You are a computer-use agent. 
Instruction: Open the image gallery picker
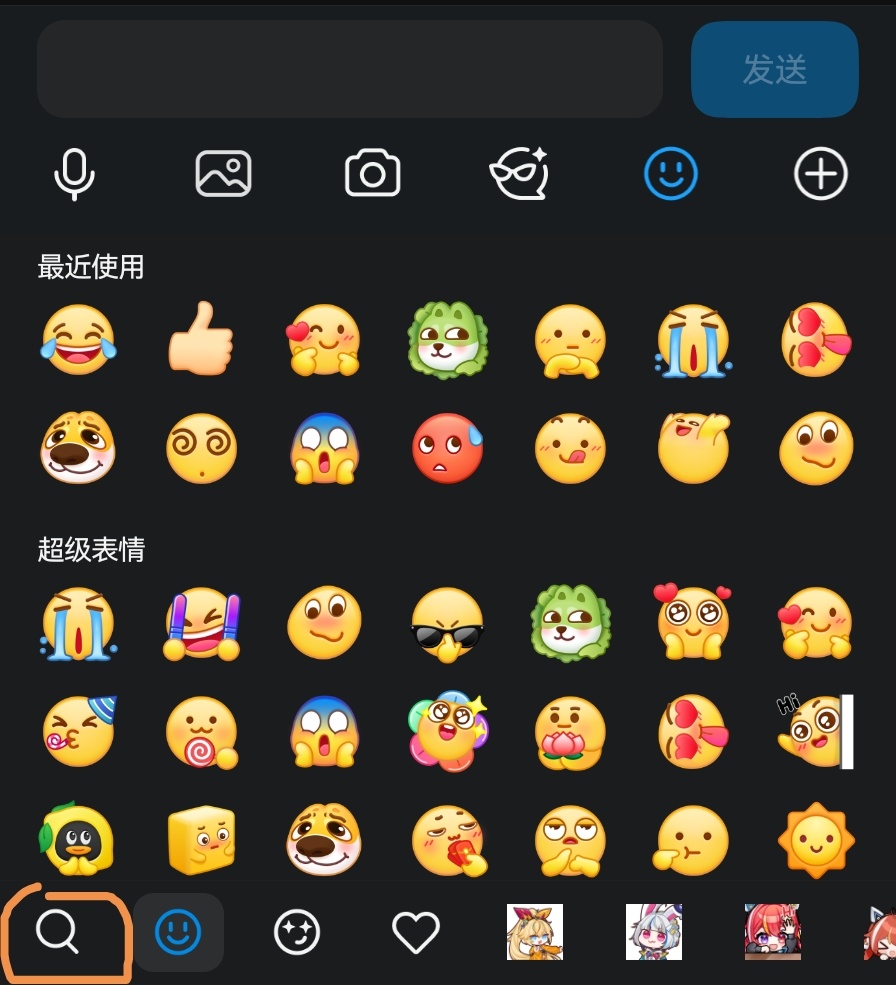(223, 174)
